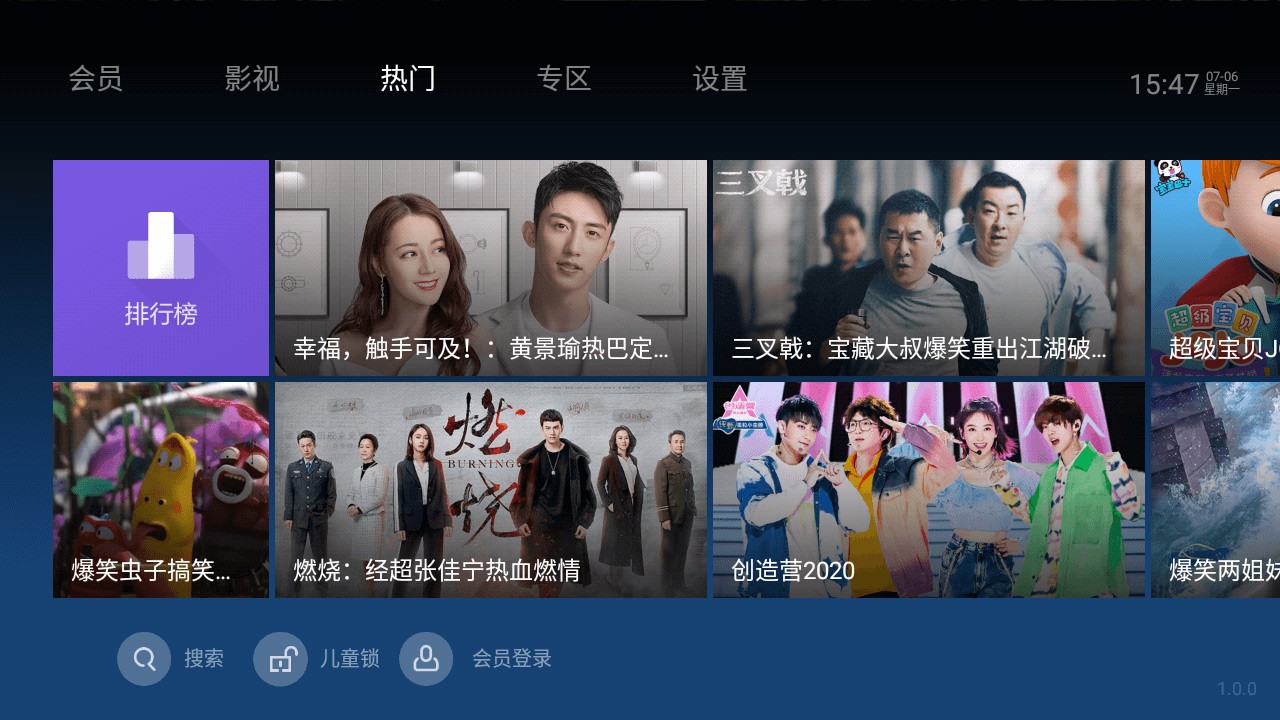
Task: Switch to the 影视 tab
Action: coord(252,78)
